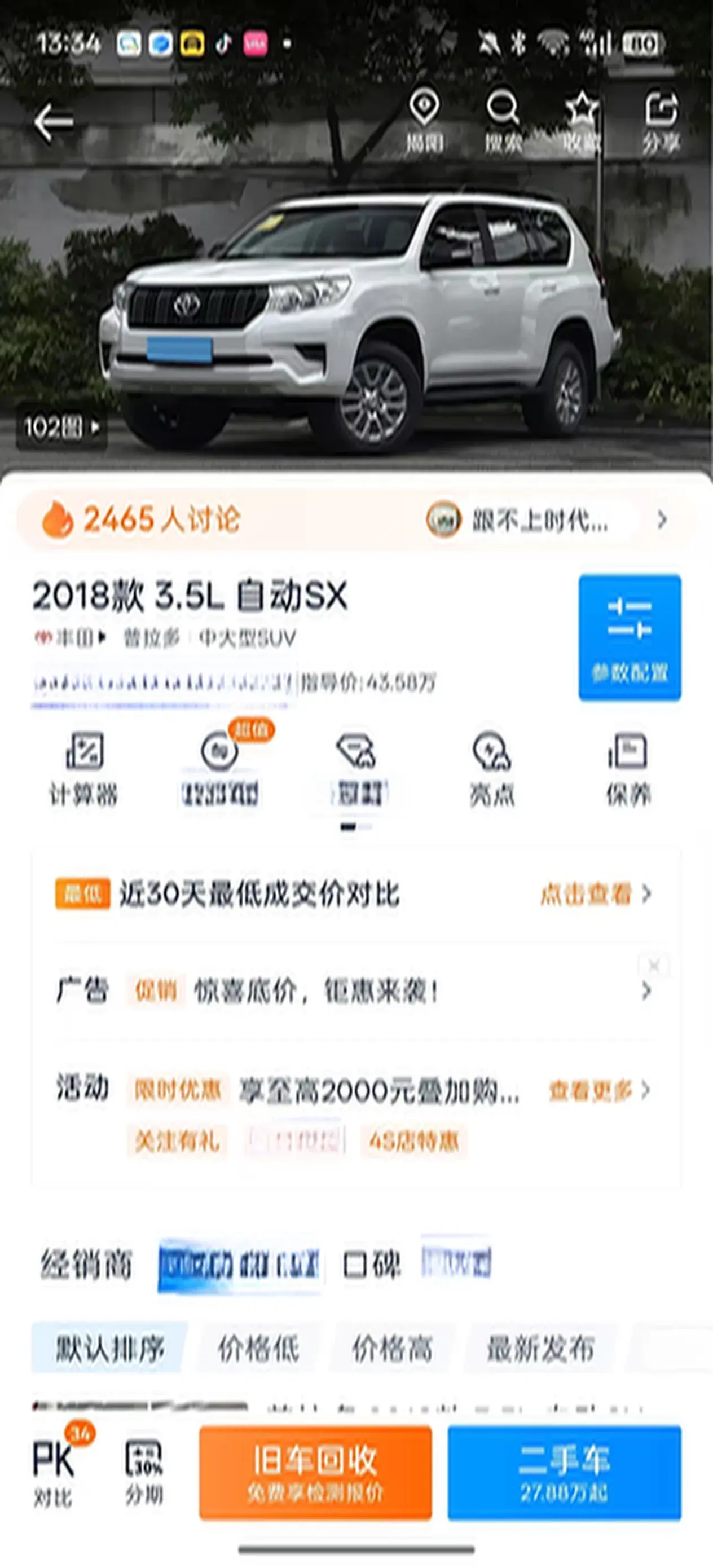Sort dealers by 最新发布
This screenshot has width=713, height=1568.
click(540, 1348)
